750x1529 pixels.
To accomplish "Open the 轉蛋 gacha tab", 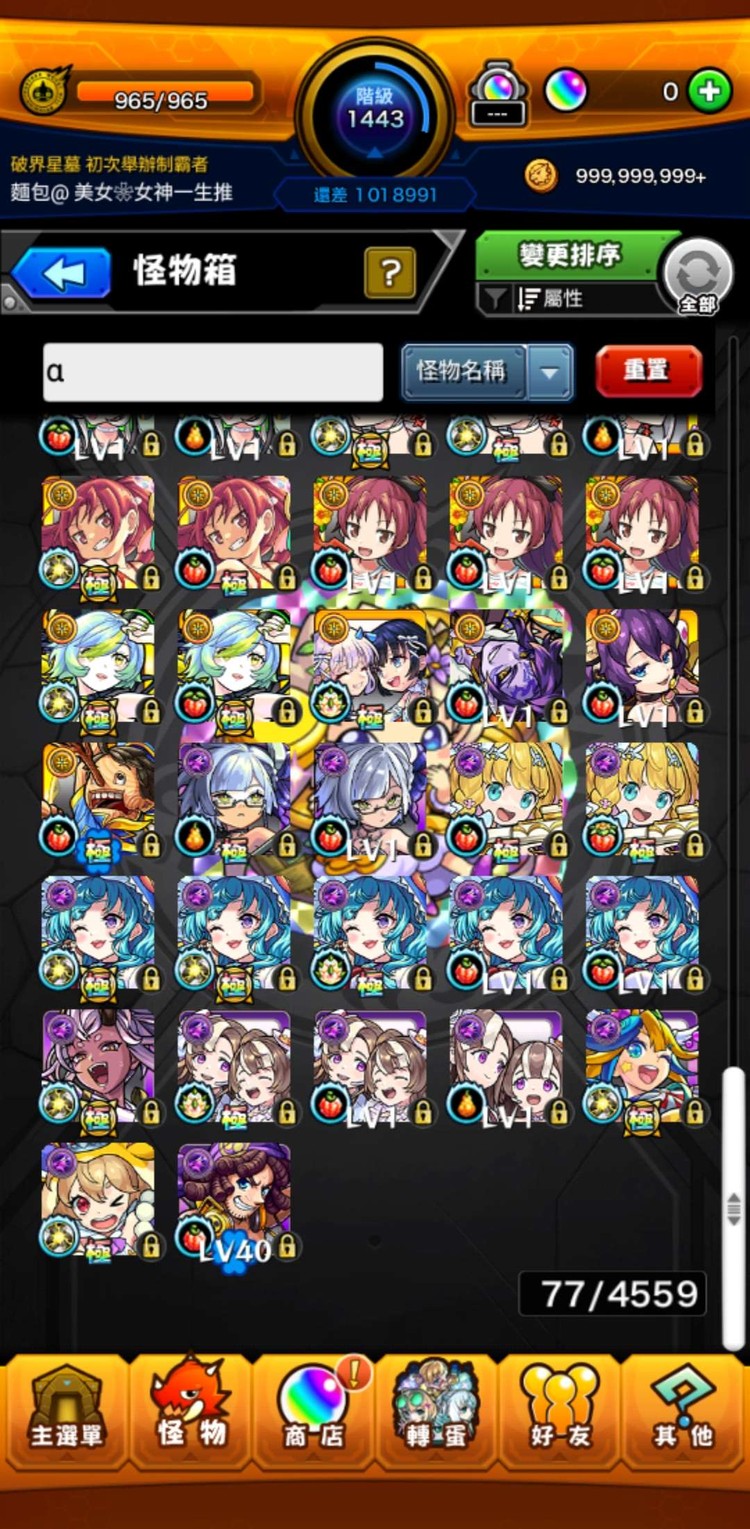I will (436, 1412).
